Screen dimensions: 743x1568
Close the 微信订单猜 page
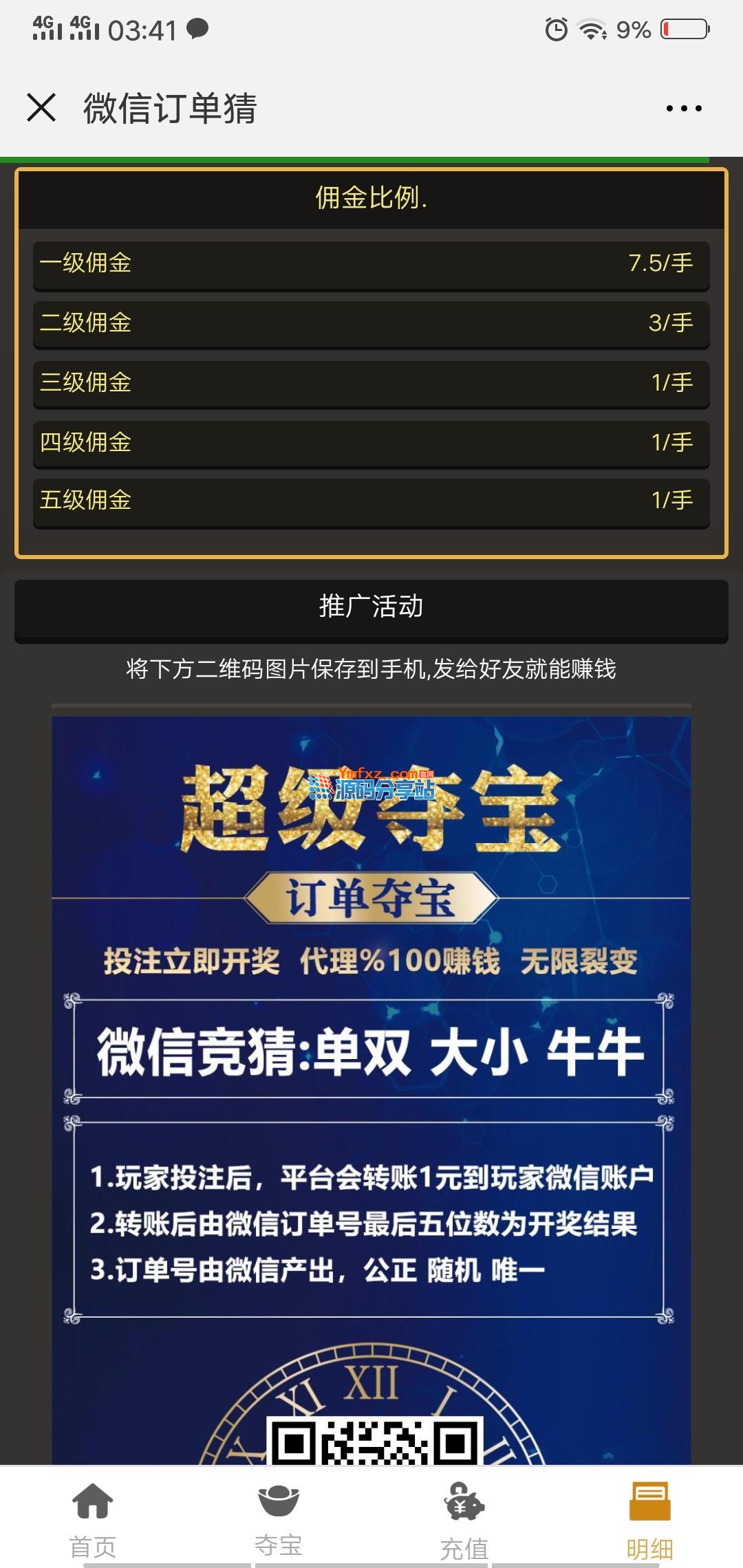(x=41, y=108)
